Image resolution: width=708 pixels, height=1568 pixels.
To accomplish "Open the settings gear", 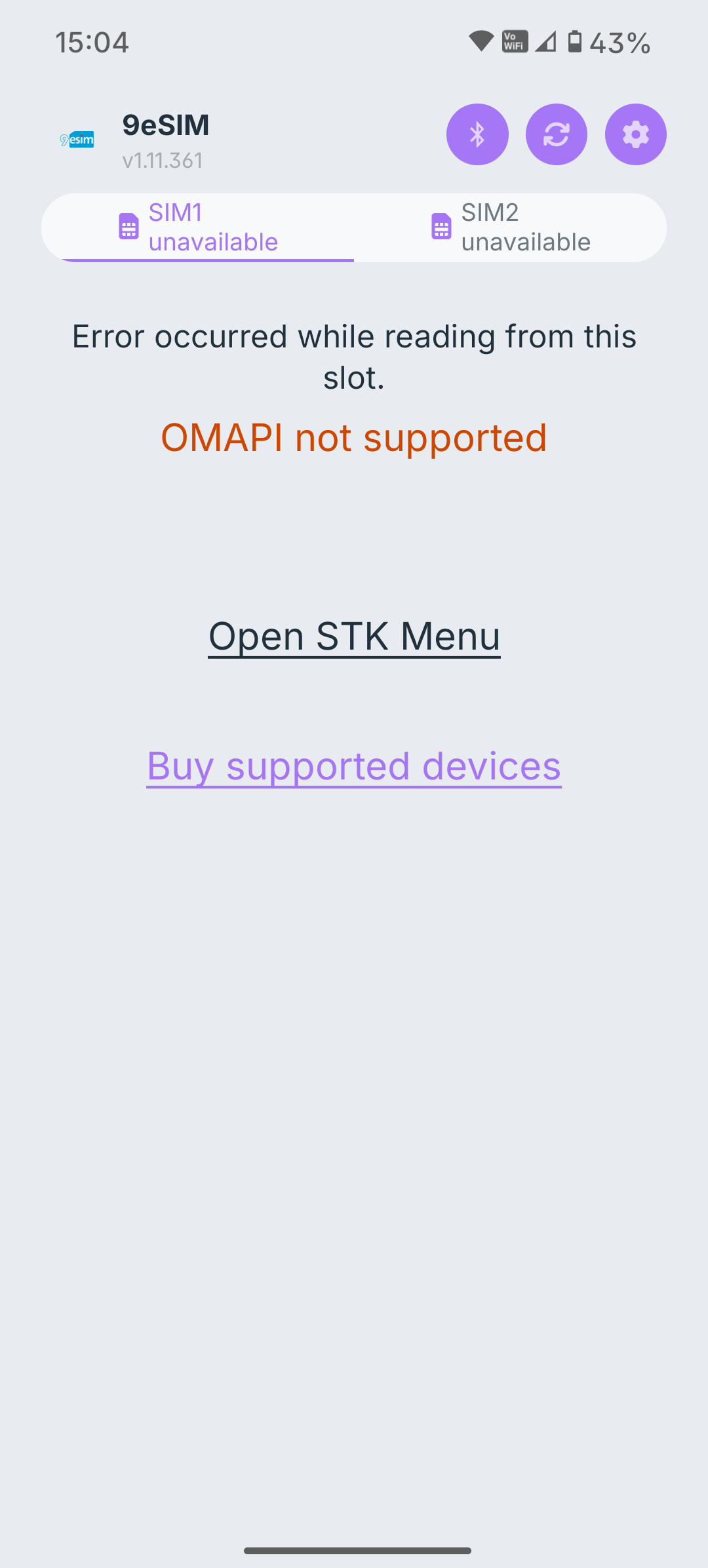I will [635, 134].
